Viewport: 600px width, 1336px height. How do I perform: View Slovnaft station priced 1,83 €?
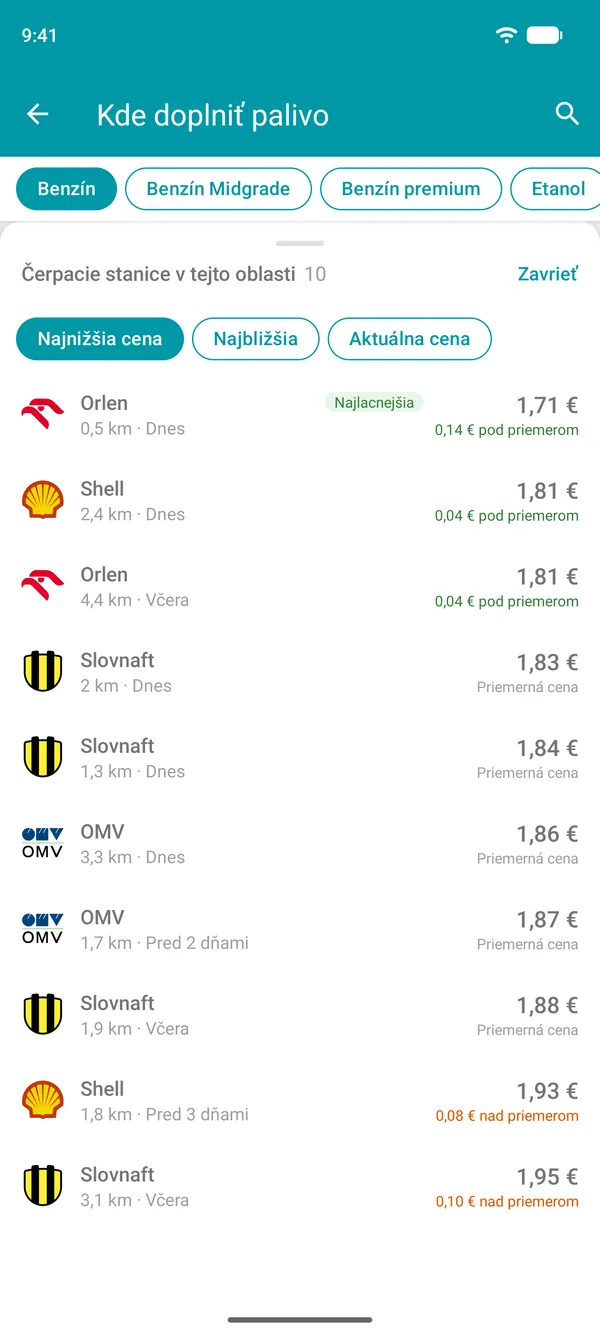pos(300,672)
